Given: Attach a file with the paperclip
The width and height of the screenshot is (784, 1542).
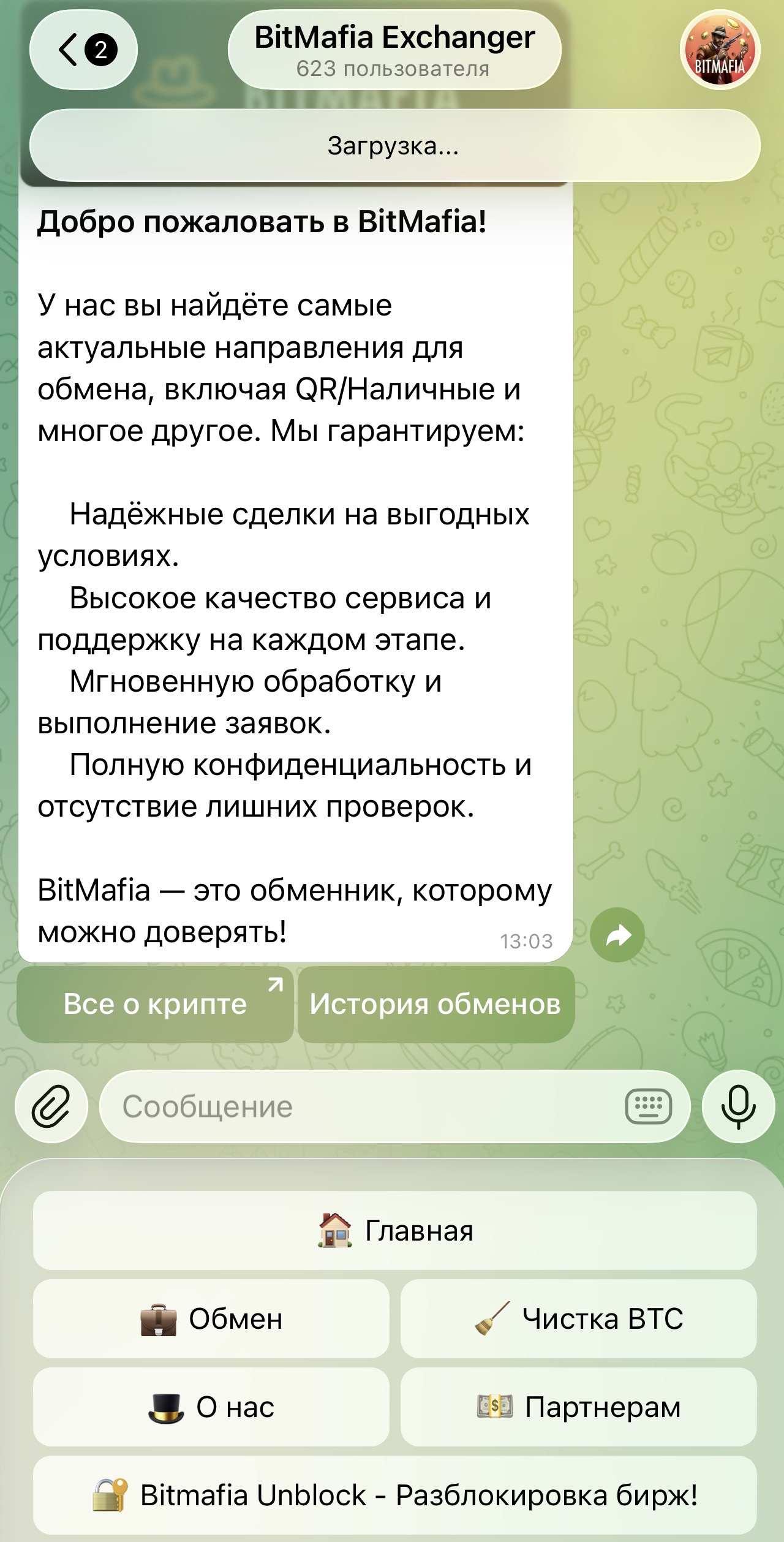Looking at the screenshot, I should pyautogui.click(x=51, y=1106).
